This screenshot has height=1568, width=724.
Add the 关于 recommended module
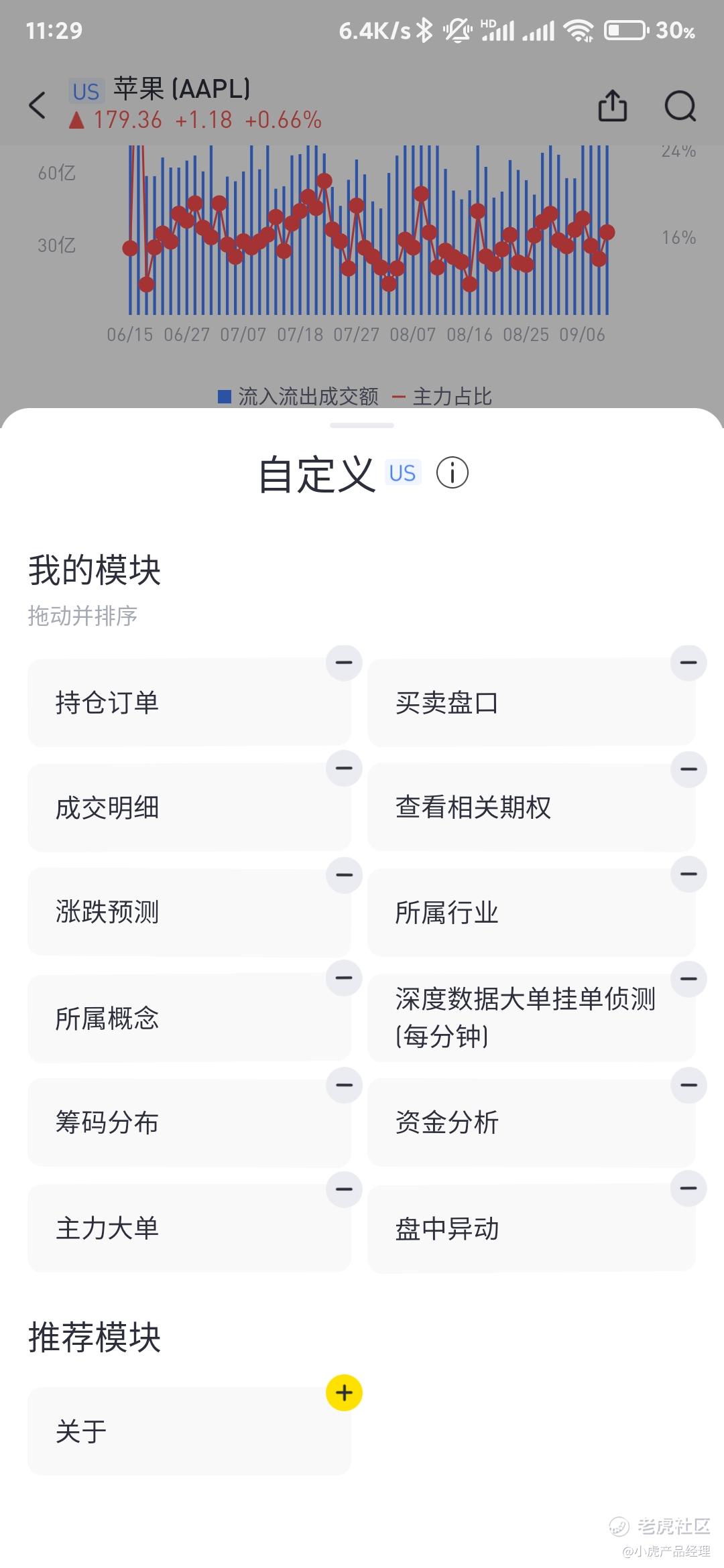[344, 1393]
